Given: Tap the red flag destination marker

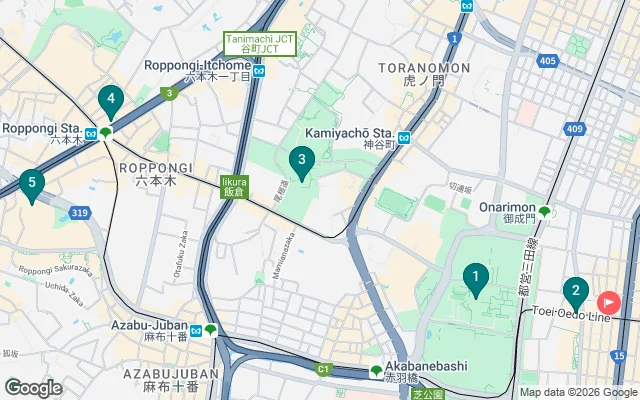Looking at the screenshot, I should click(x=608, y=301).
